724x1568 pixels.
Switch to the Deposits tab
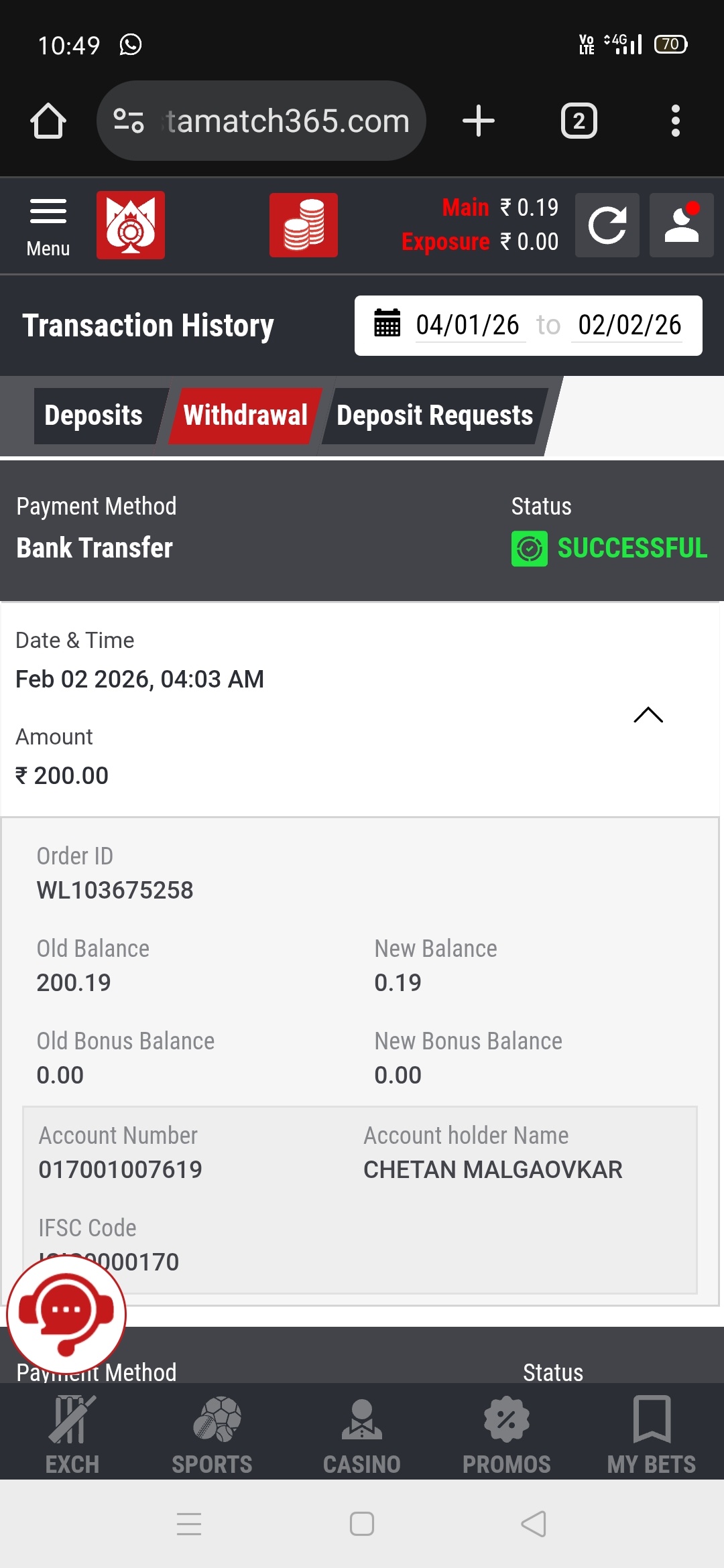pos(94,415)
